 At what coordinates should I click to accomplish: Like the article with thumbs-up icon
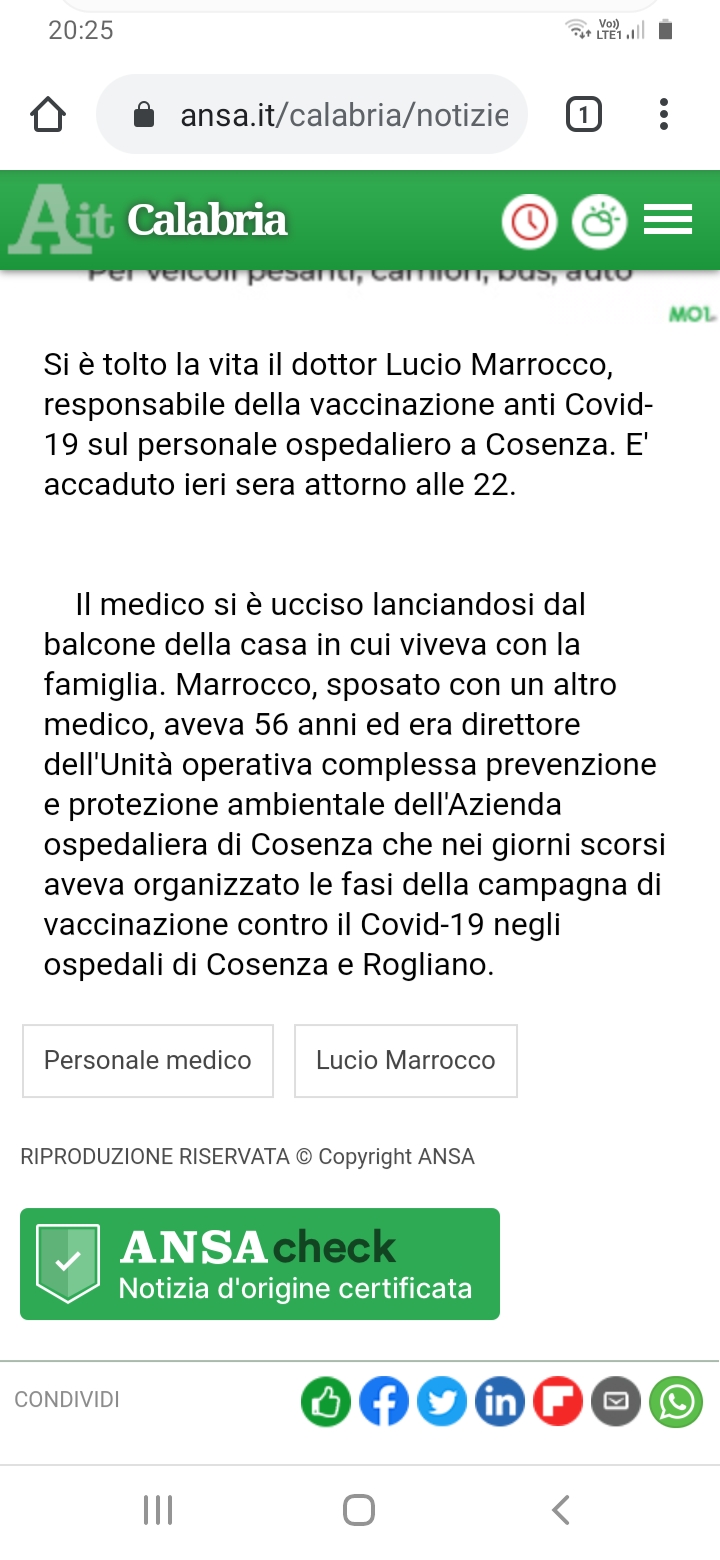[x=327, y=1402]
